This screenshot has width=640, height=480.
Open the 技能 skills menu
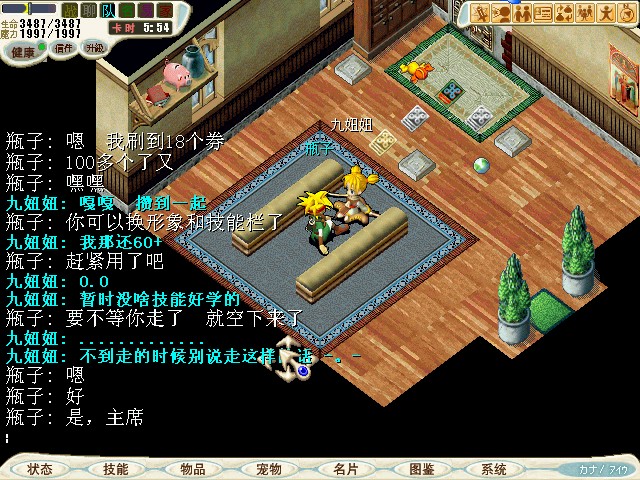[x=116, y=469]
